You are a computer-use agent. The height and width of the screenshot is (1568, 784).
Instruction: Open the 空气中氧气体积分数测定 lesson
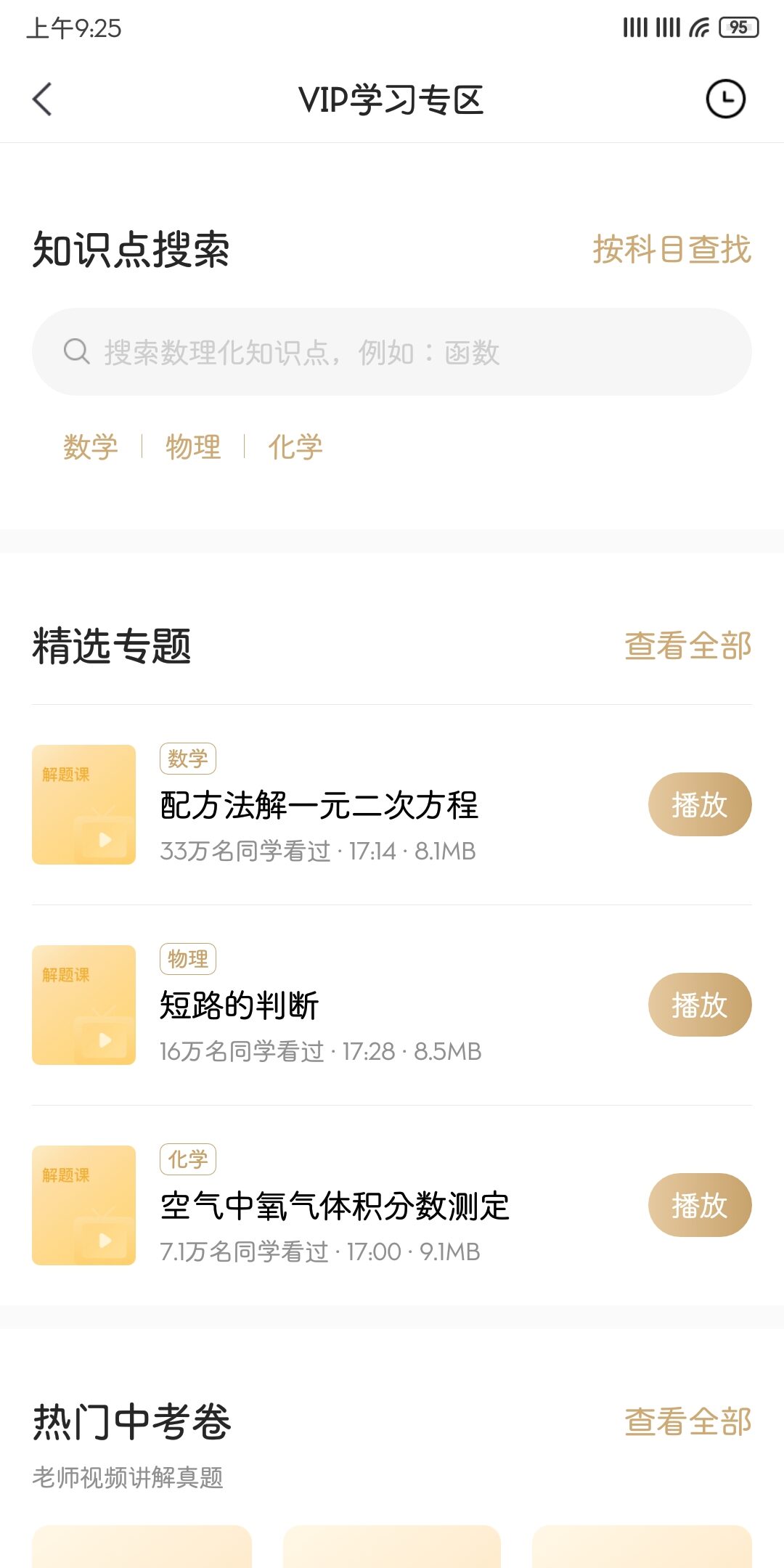[x=335, y=1206]
